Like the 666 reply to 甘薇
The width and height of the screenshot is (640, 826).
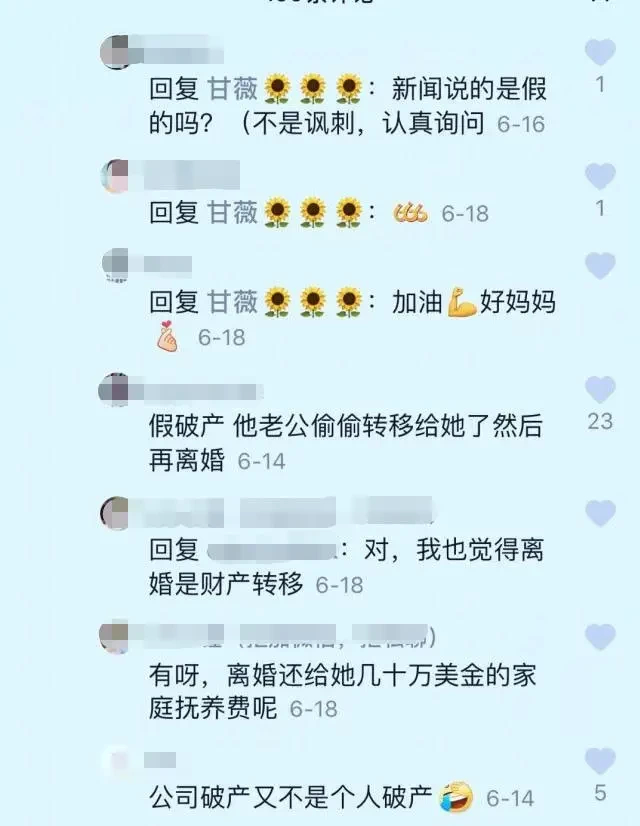[600, 177]
